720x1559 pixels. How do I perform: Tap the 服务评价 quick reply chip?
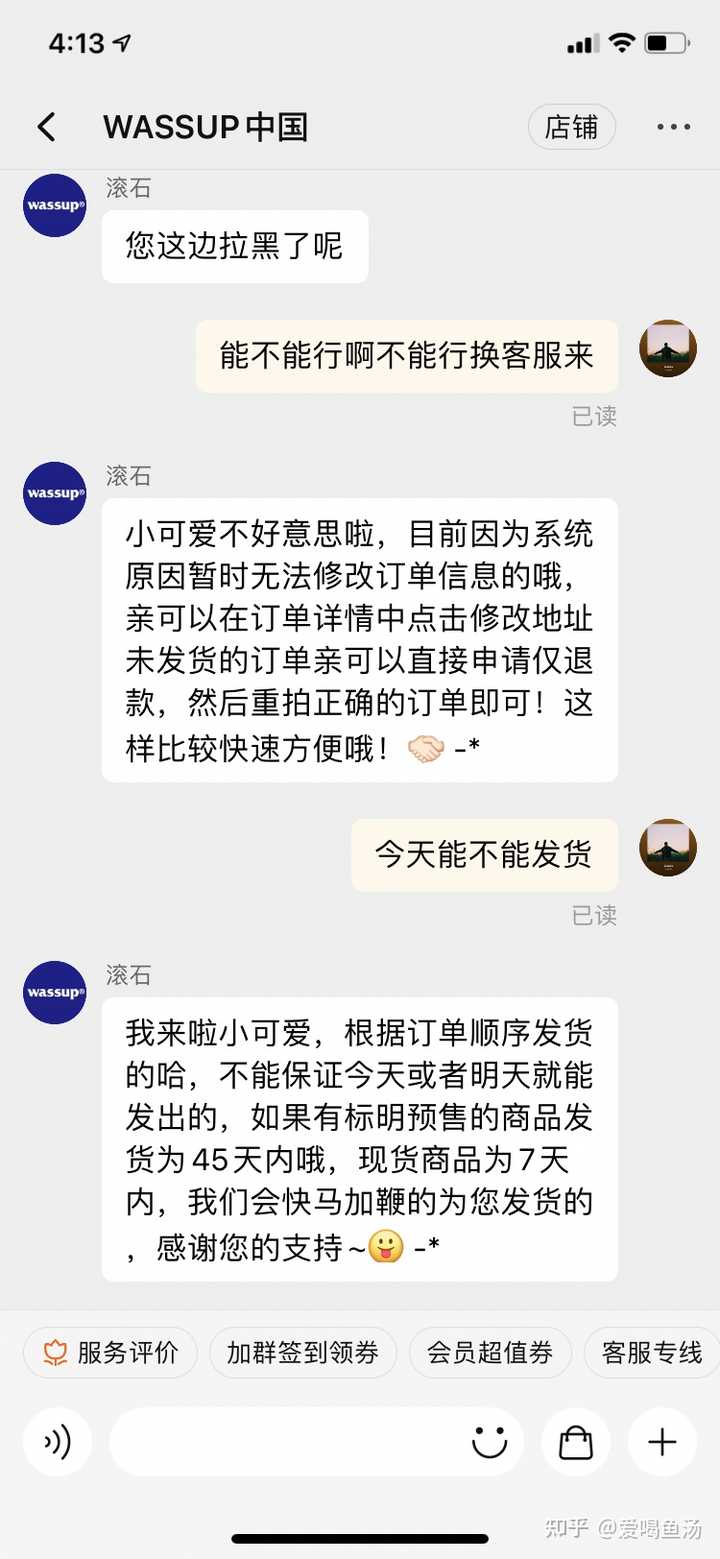pyautogui.click(x=109, y=1352)
